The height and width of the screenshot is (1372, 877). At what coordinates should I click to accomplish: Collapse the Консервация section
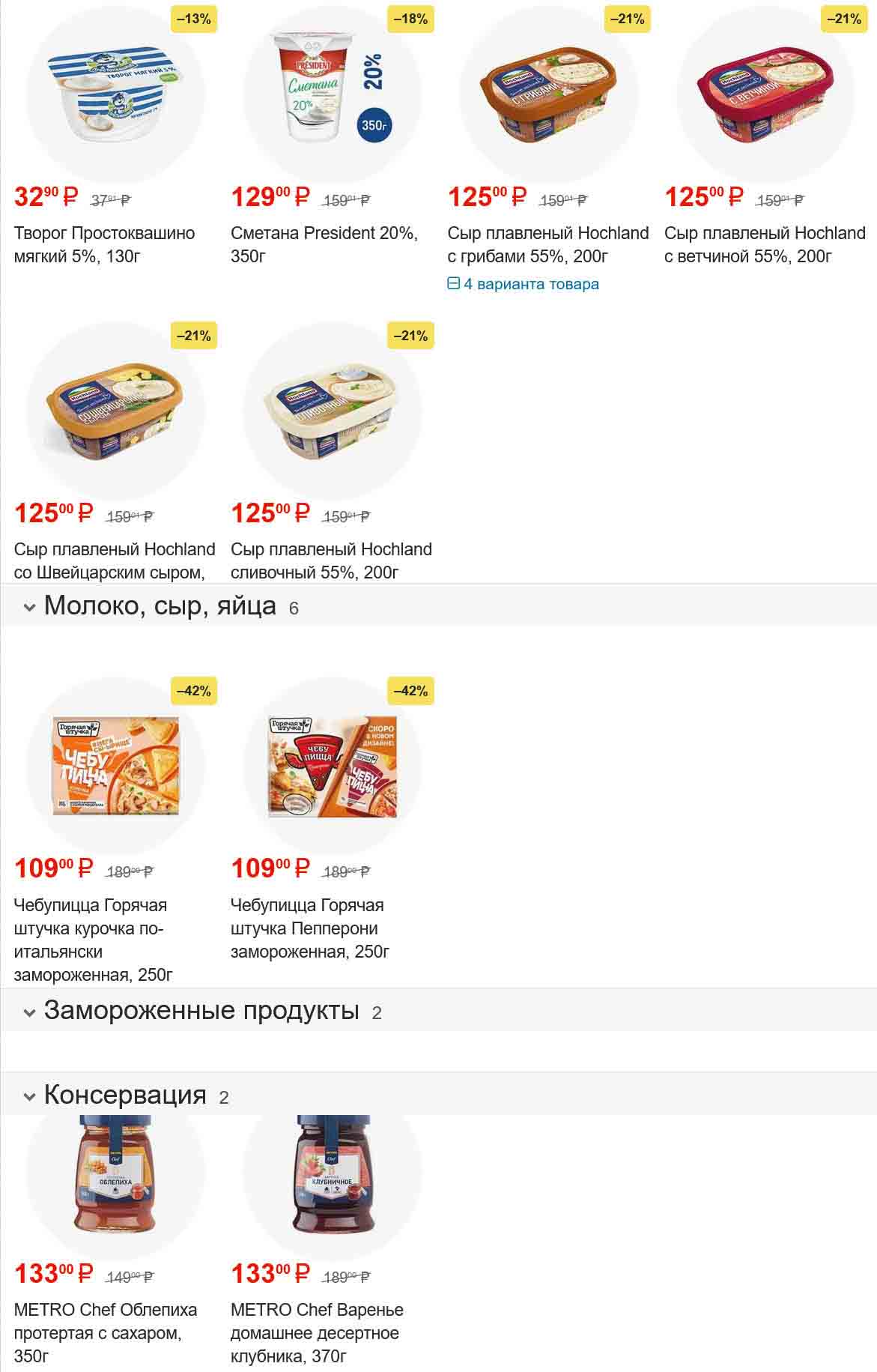coord(30,1097)
